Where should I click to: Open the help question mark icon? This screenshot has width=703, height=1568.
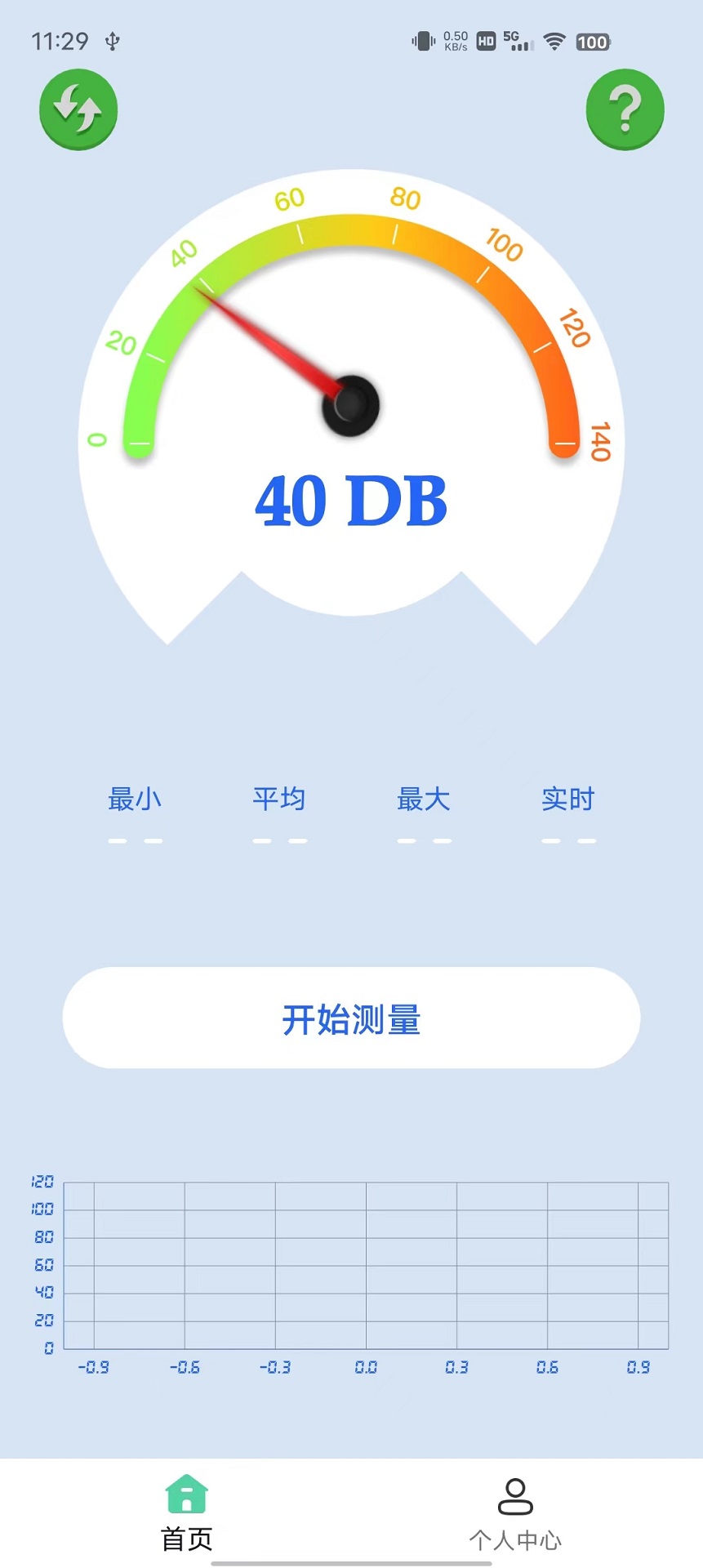click(625, 110)
